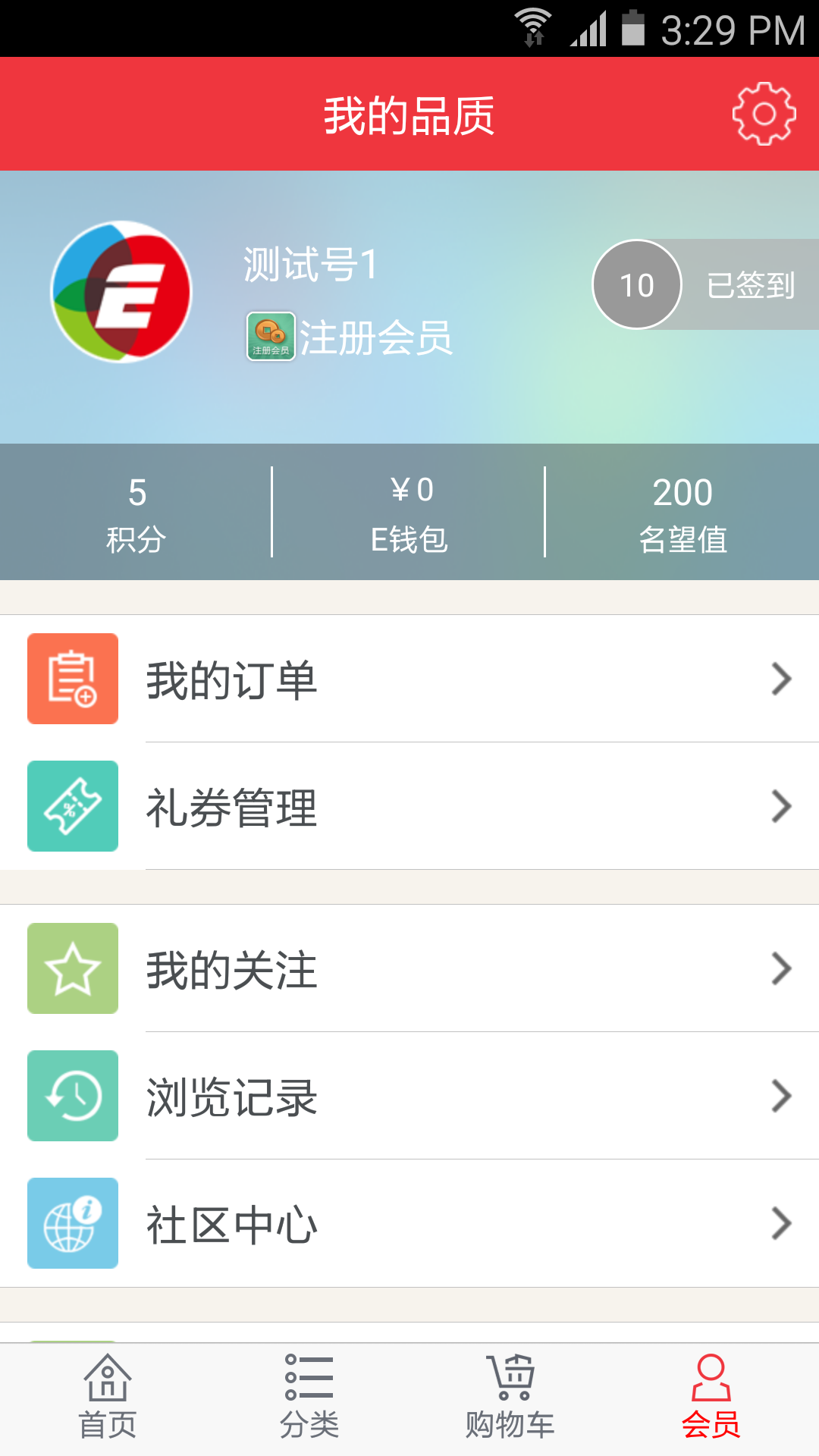Open the settings gear icon
The image size is (819, 1456).
tap(762, 112)
